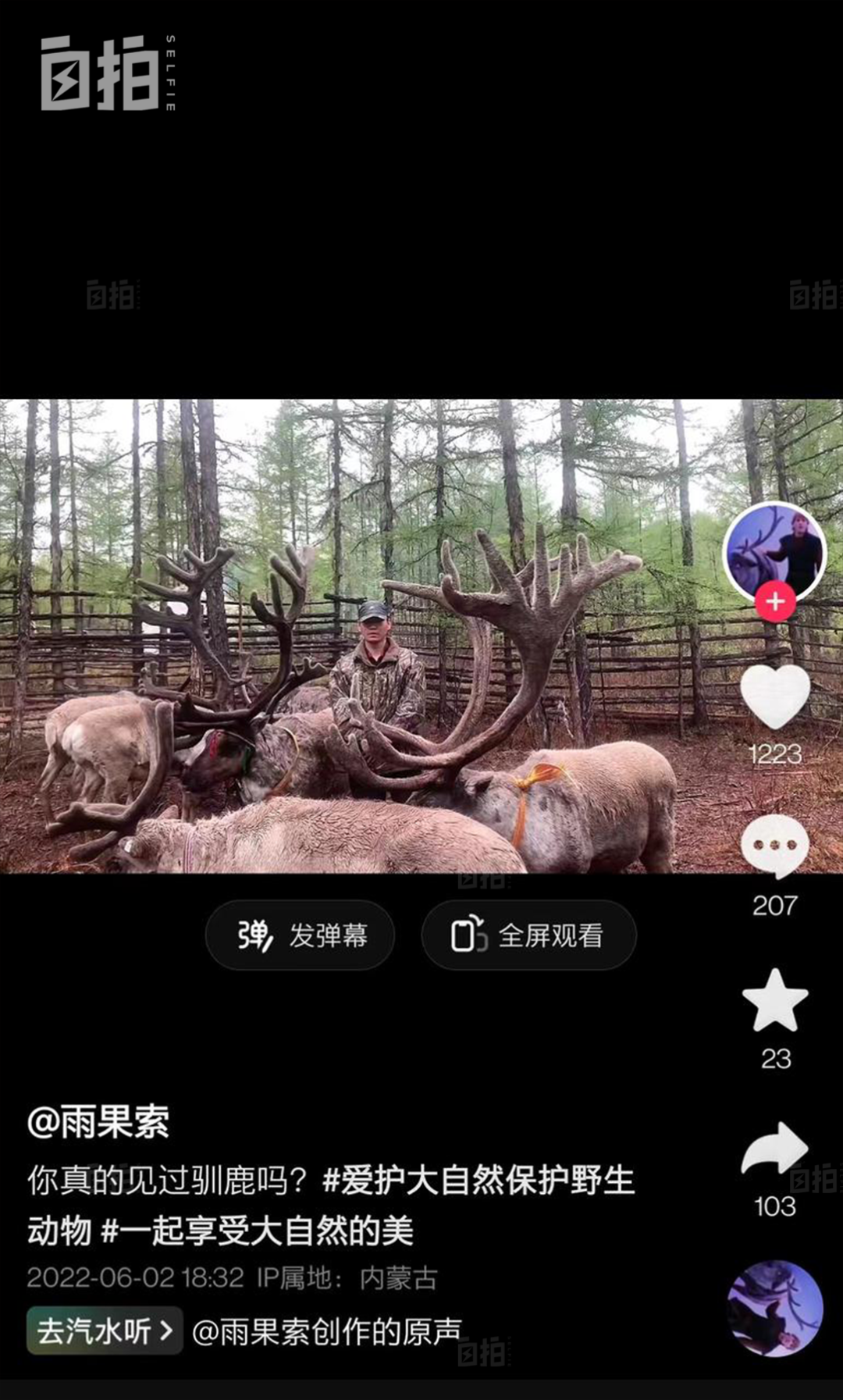Tap 发弹幕 to send a bullet comment

(300, 935)
